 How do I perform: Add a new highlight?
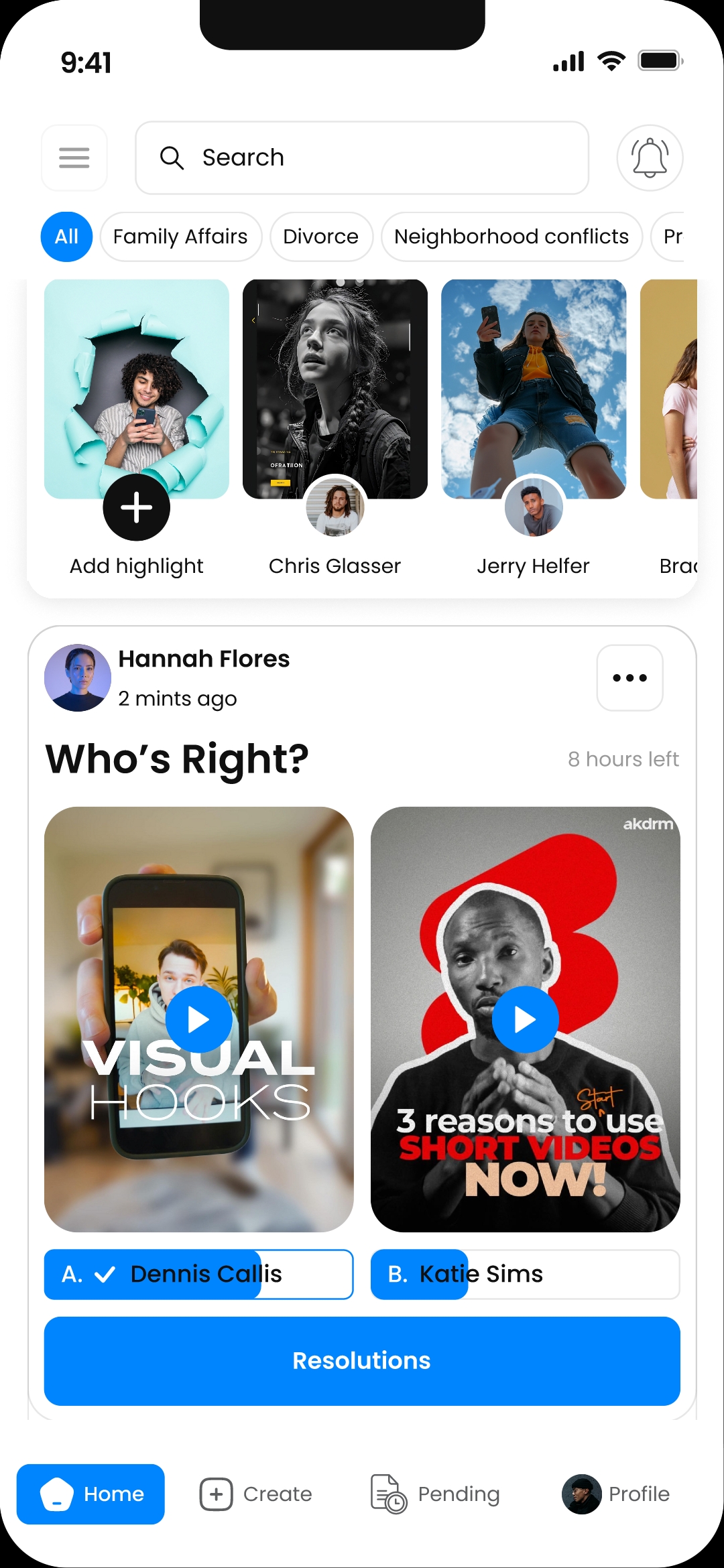(137, 507)
